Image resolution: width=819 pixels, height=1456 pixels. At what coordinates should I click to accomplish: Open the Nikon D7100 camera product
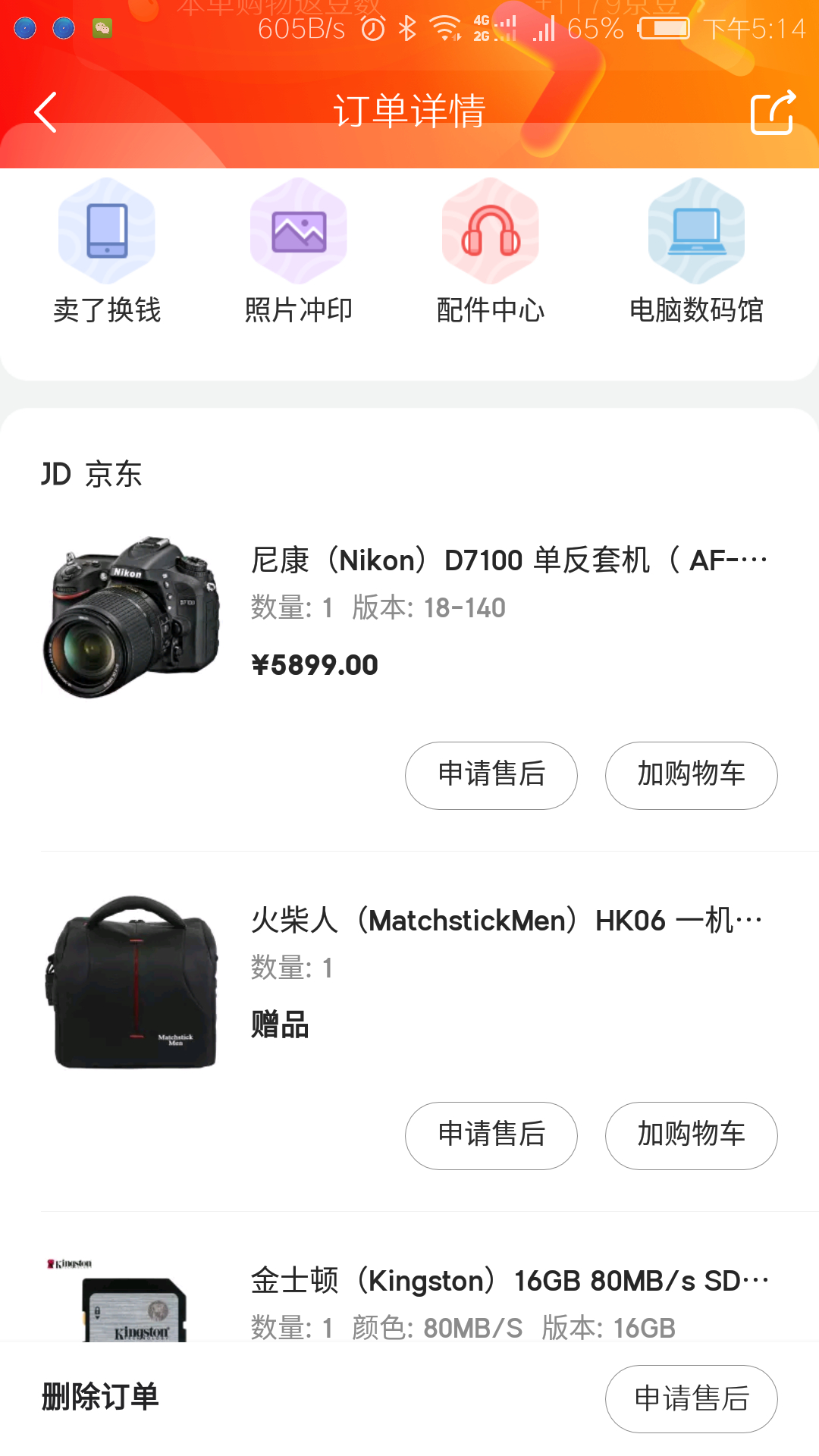509,560
